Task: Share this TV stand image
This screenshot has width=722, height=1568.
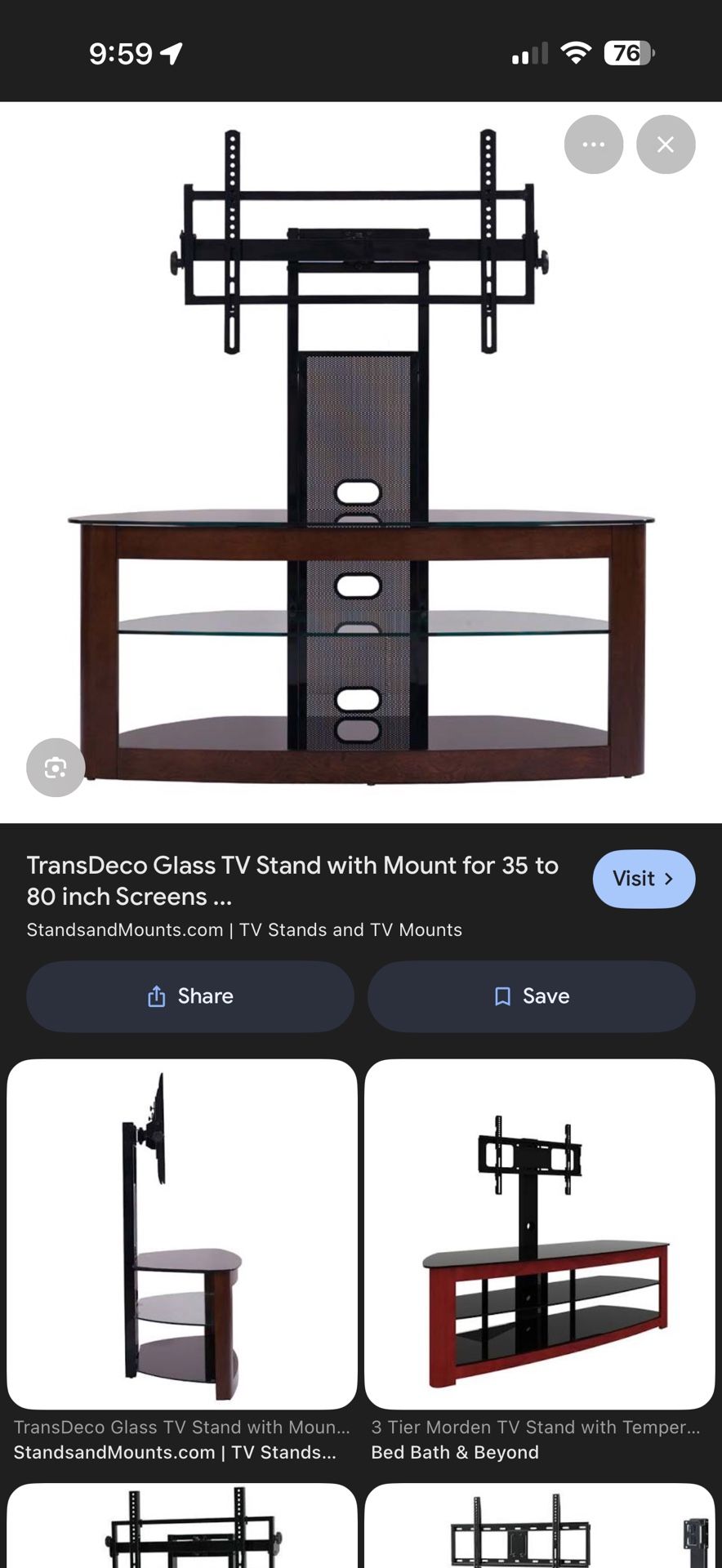Action: (x=190, y=996)
